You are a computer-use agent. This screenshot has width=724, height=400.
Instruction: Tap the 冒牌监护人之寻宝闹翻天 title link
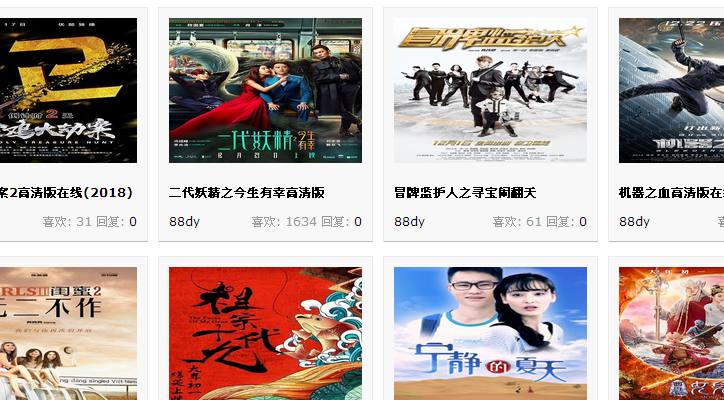pyautogui.click(x=465, y=192)
